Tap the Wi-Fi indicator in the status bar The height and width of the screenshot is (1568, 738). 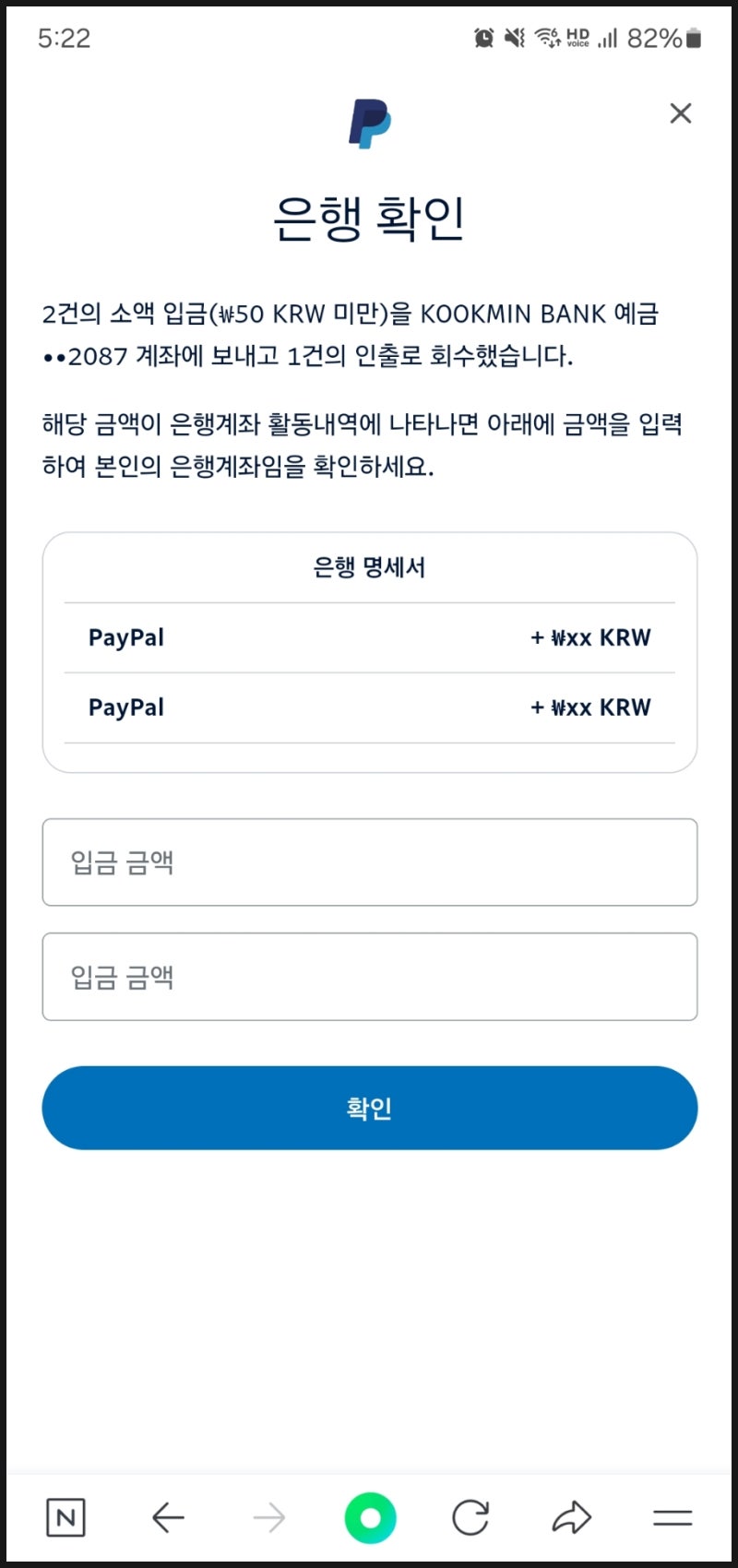(x=546, y=37)
